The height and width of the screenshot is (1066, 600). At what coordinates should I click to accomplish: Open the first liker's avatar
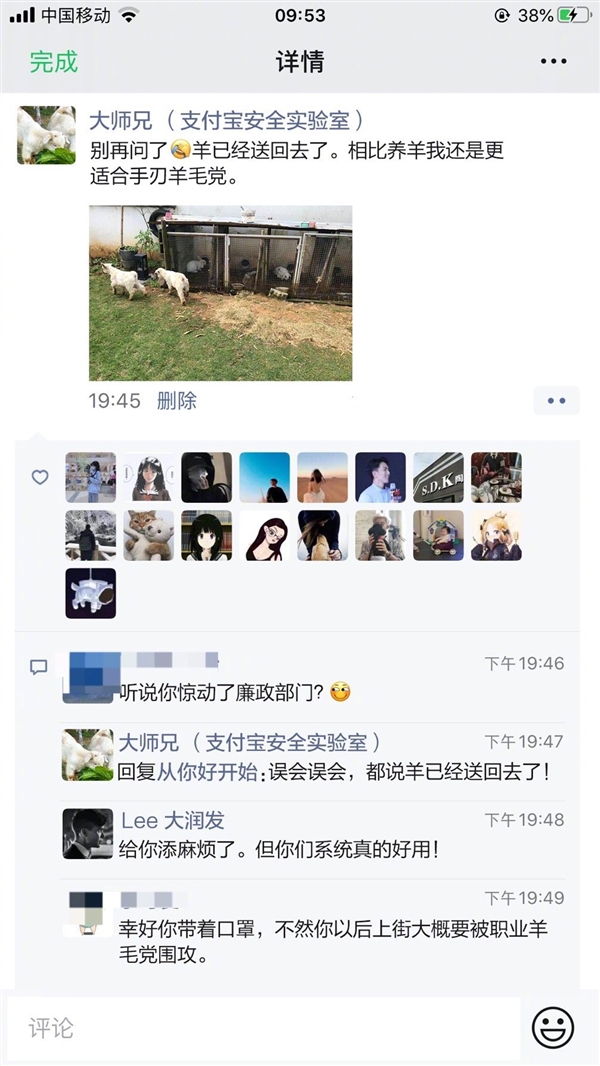point(91,477)
